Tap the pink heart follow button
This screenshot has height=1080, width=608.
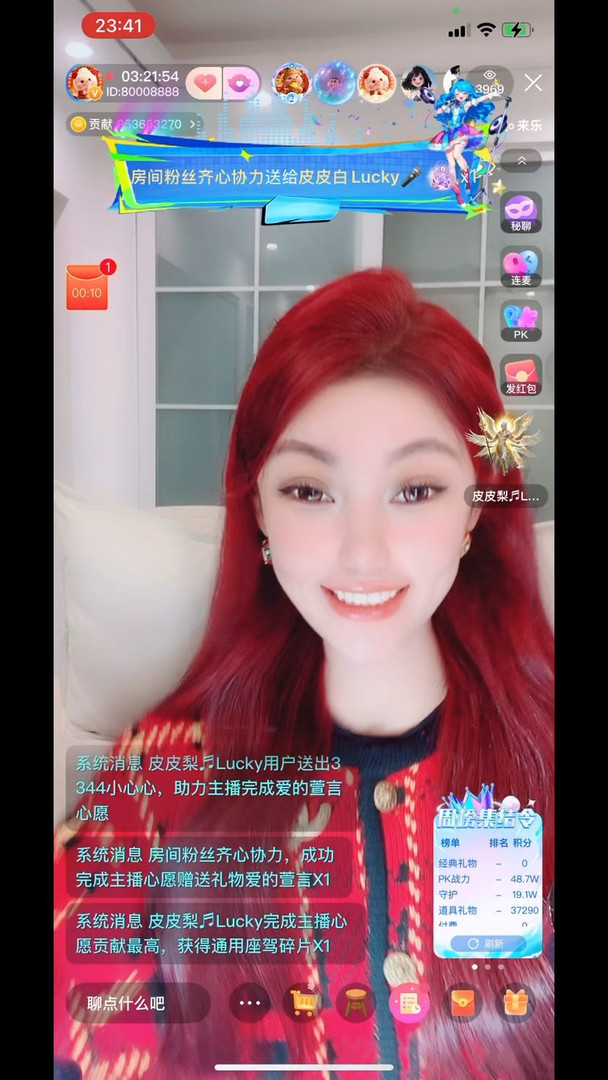point(204,83)
